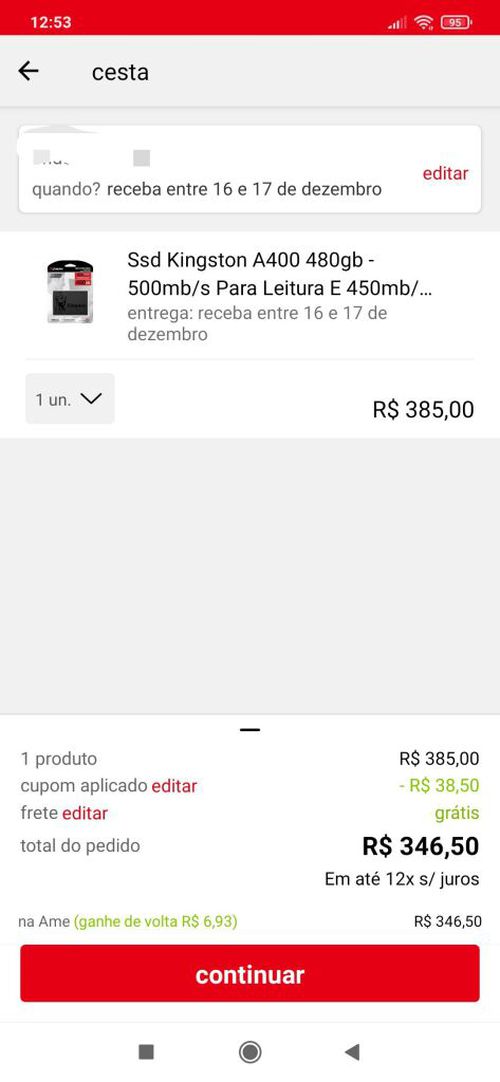This screenshot has height=1082, width=500.
Task: Collapse the order summary handle
Action: tap(250, 729)
